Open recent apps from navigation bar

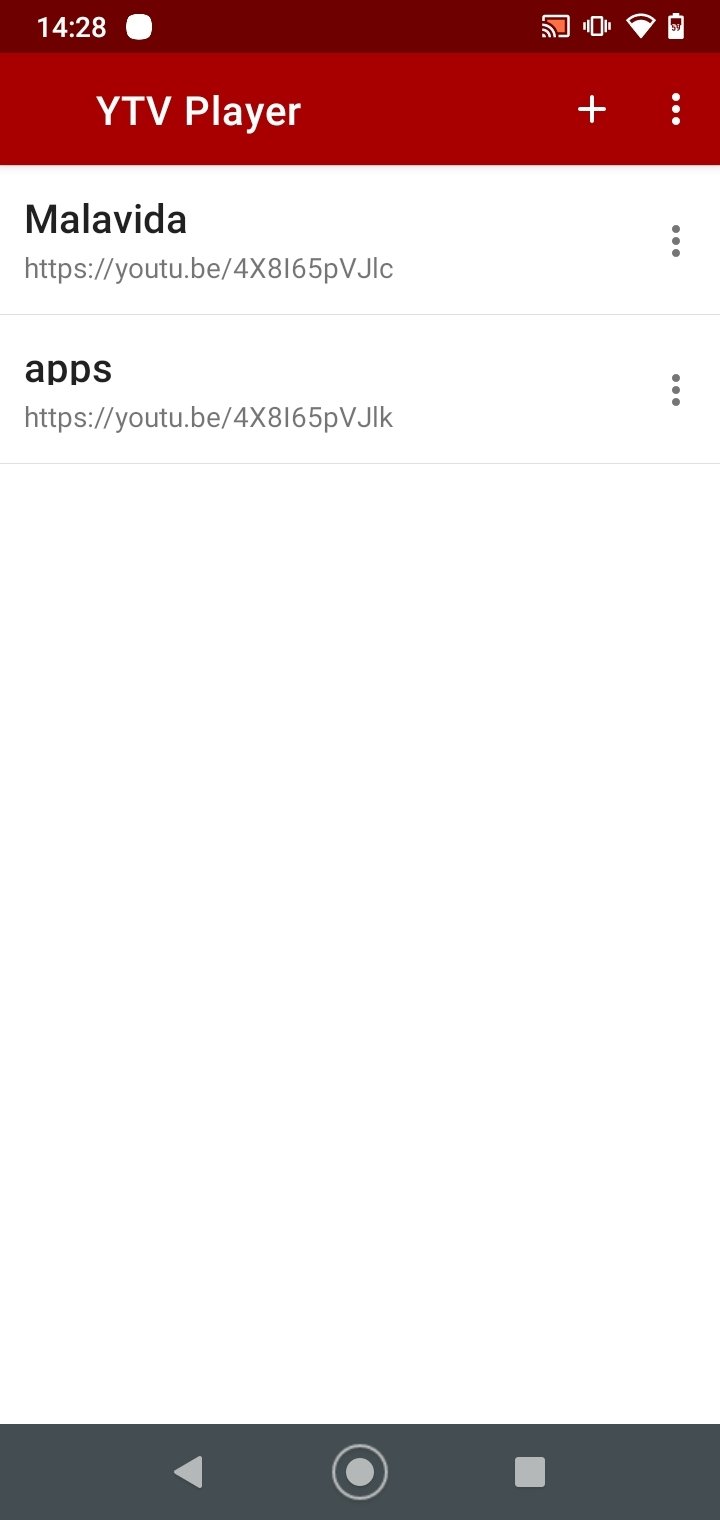530,1472
